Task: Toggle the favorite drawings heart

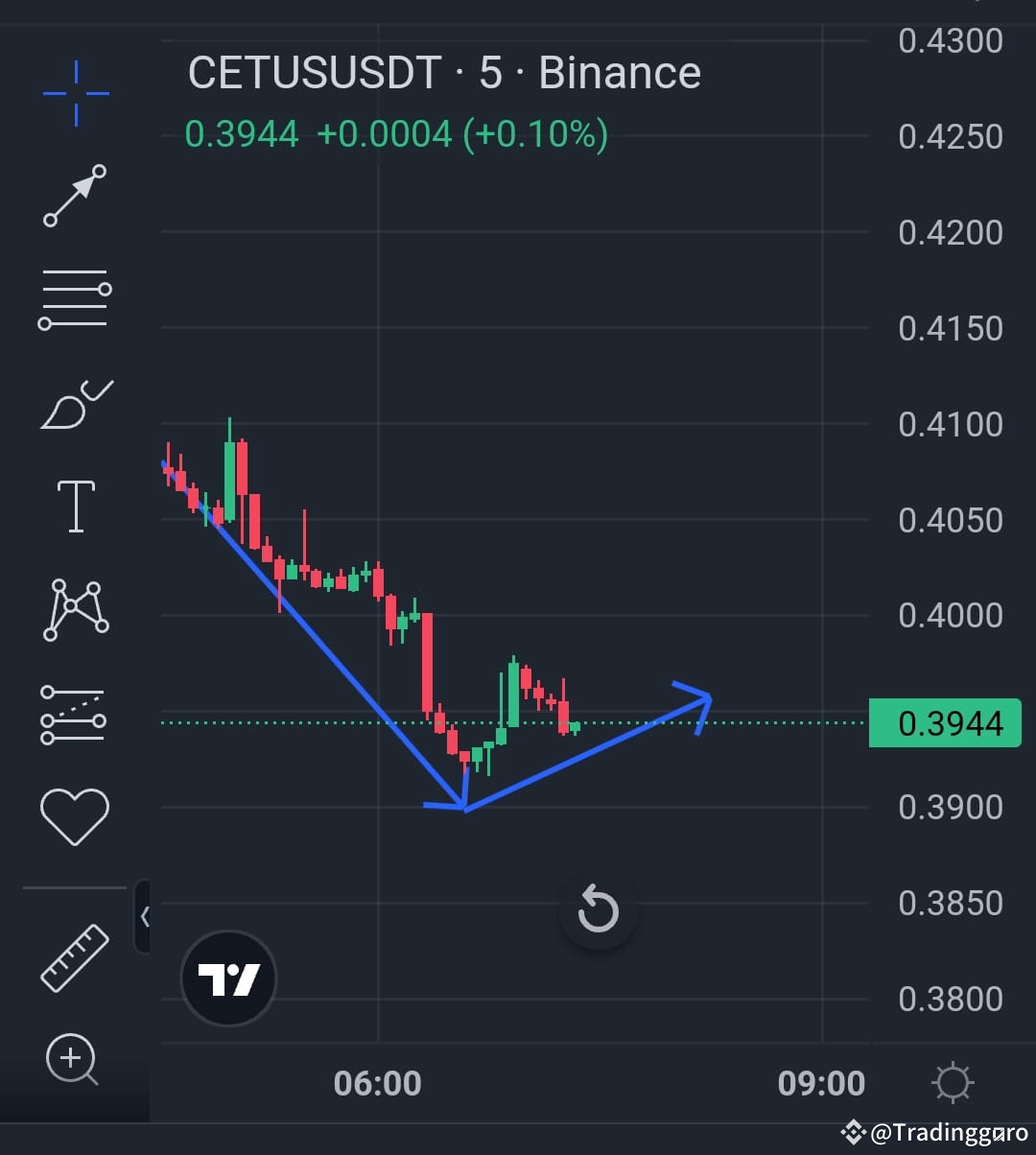Action: pyautogui.click(x=75, y=813)
